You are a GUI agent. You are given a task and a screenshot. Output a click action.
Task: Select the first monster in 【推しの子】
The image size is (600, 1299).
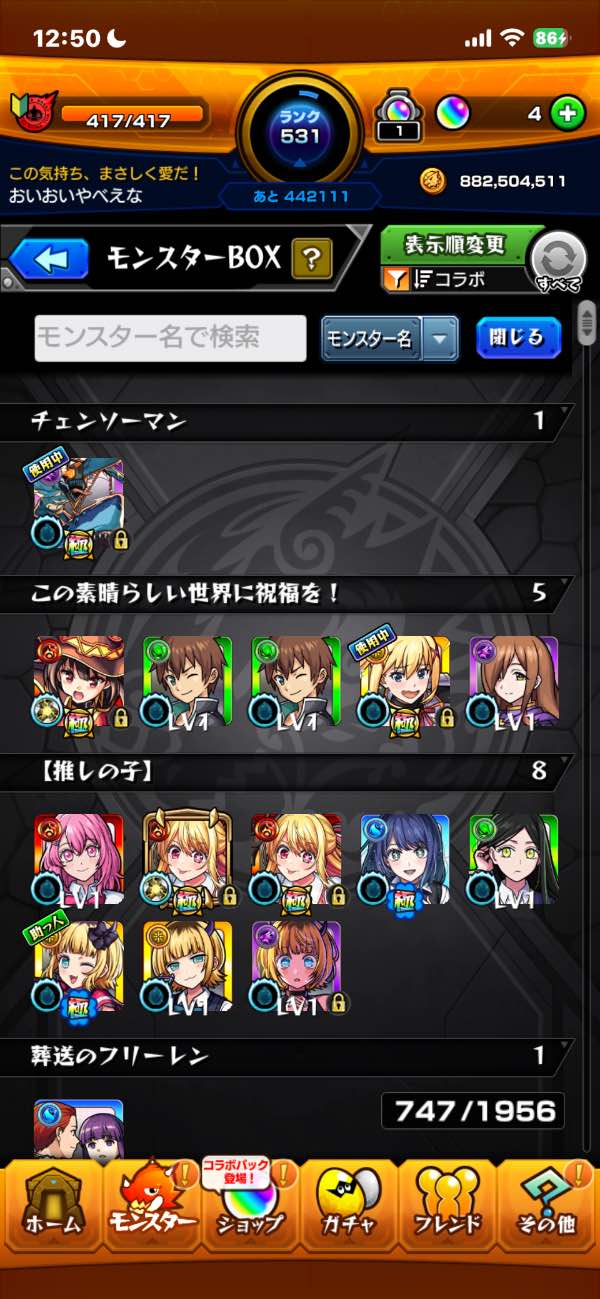tap(79, 859)
